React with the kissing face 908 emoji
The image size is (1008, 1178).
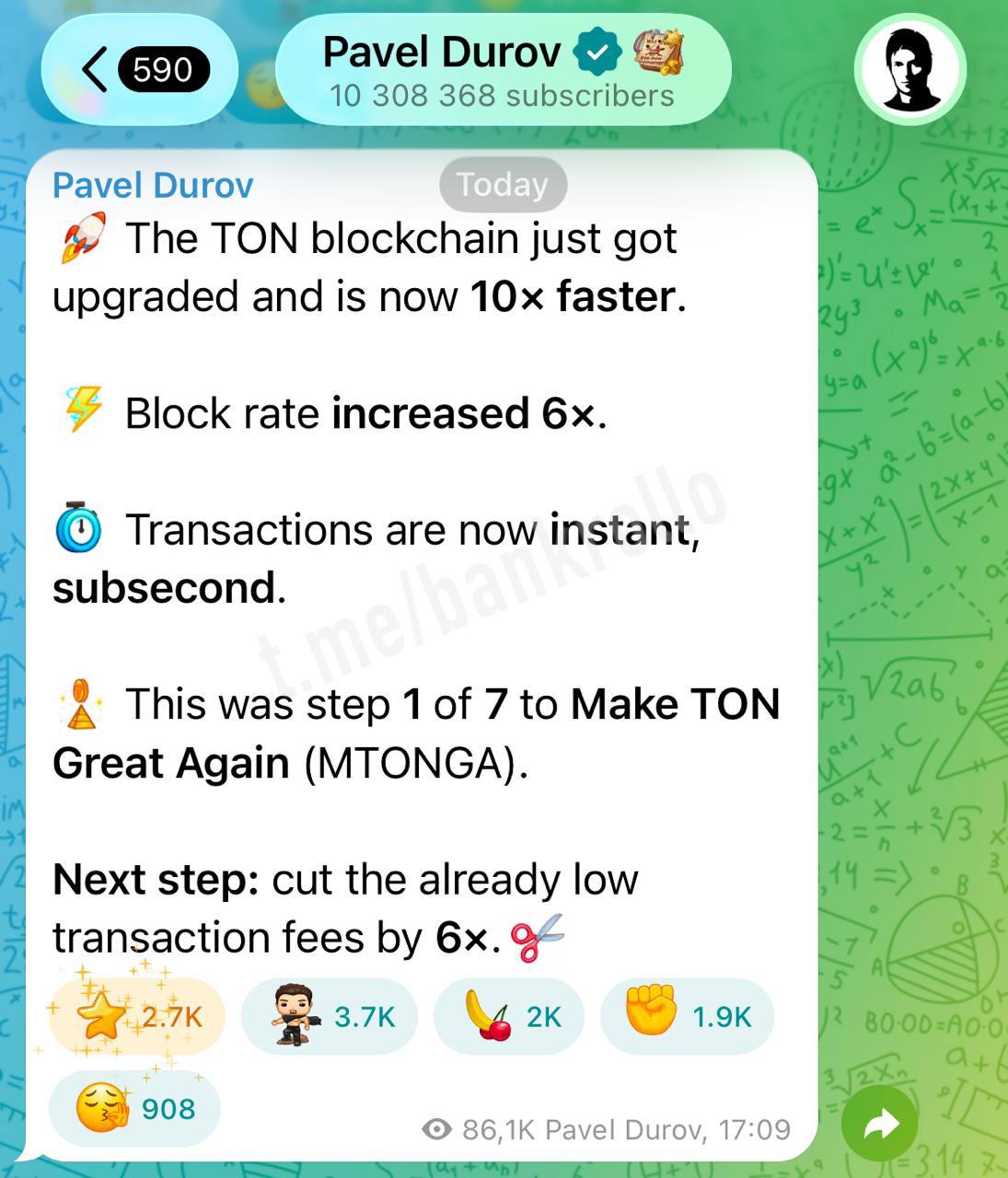tap(134, 1108)
